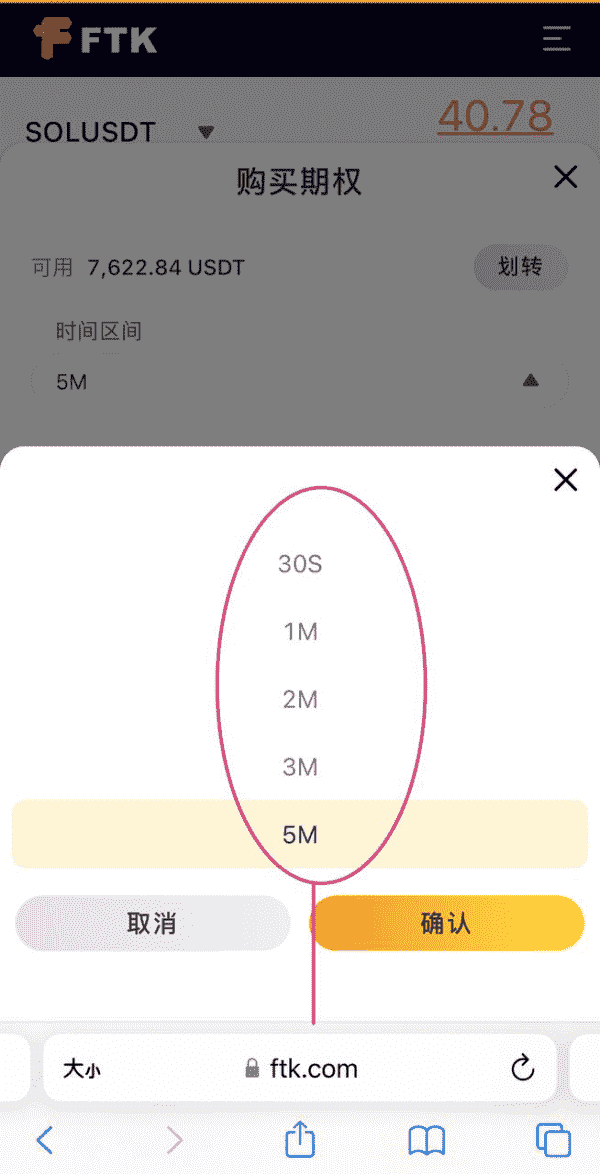
Task: Reload the ftk.com page
Action: point(522,1069)
